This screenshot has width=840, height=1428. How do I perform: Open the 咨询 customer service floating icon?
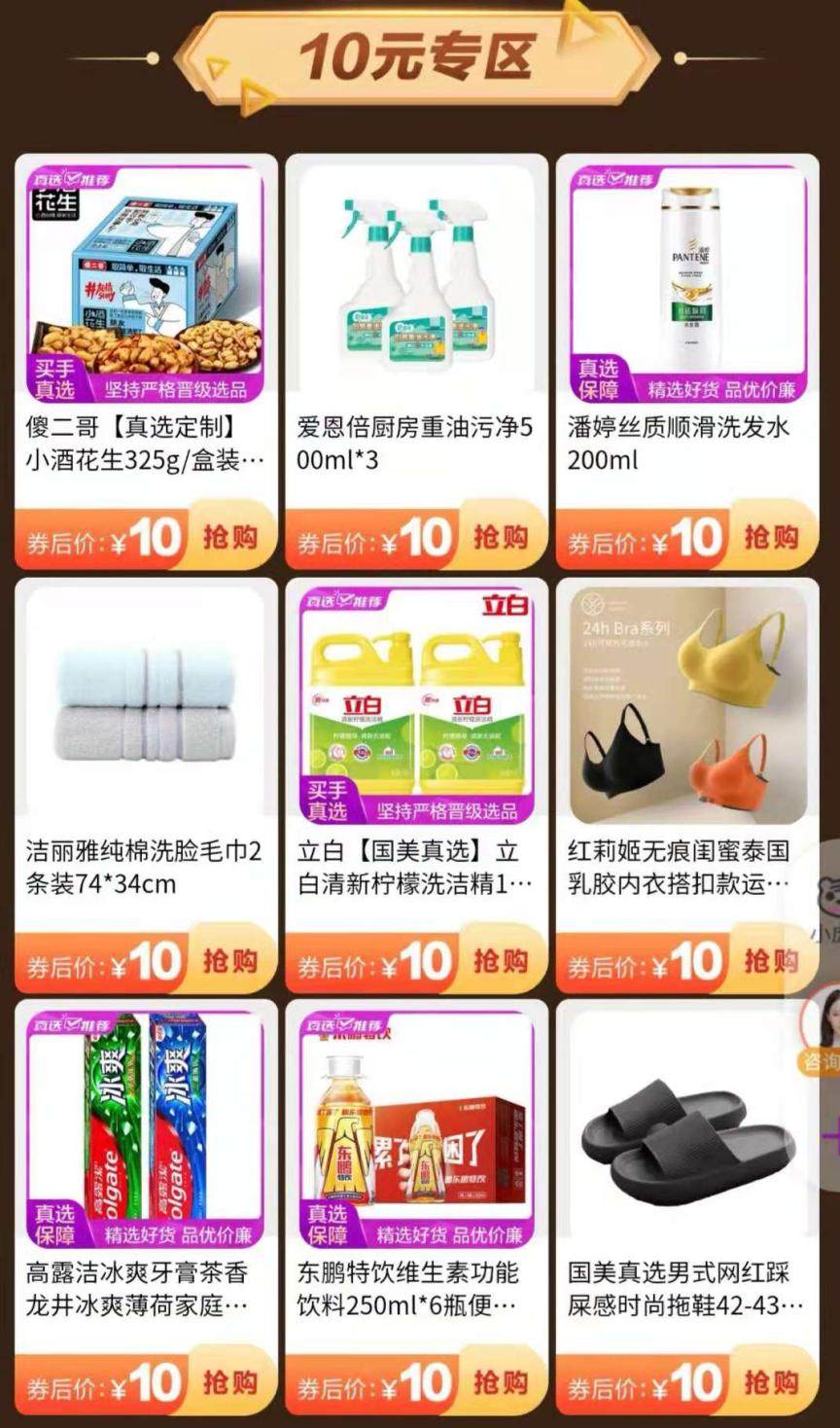(821, 1031)
